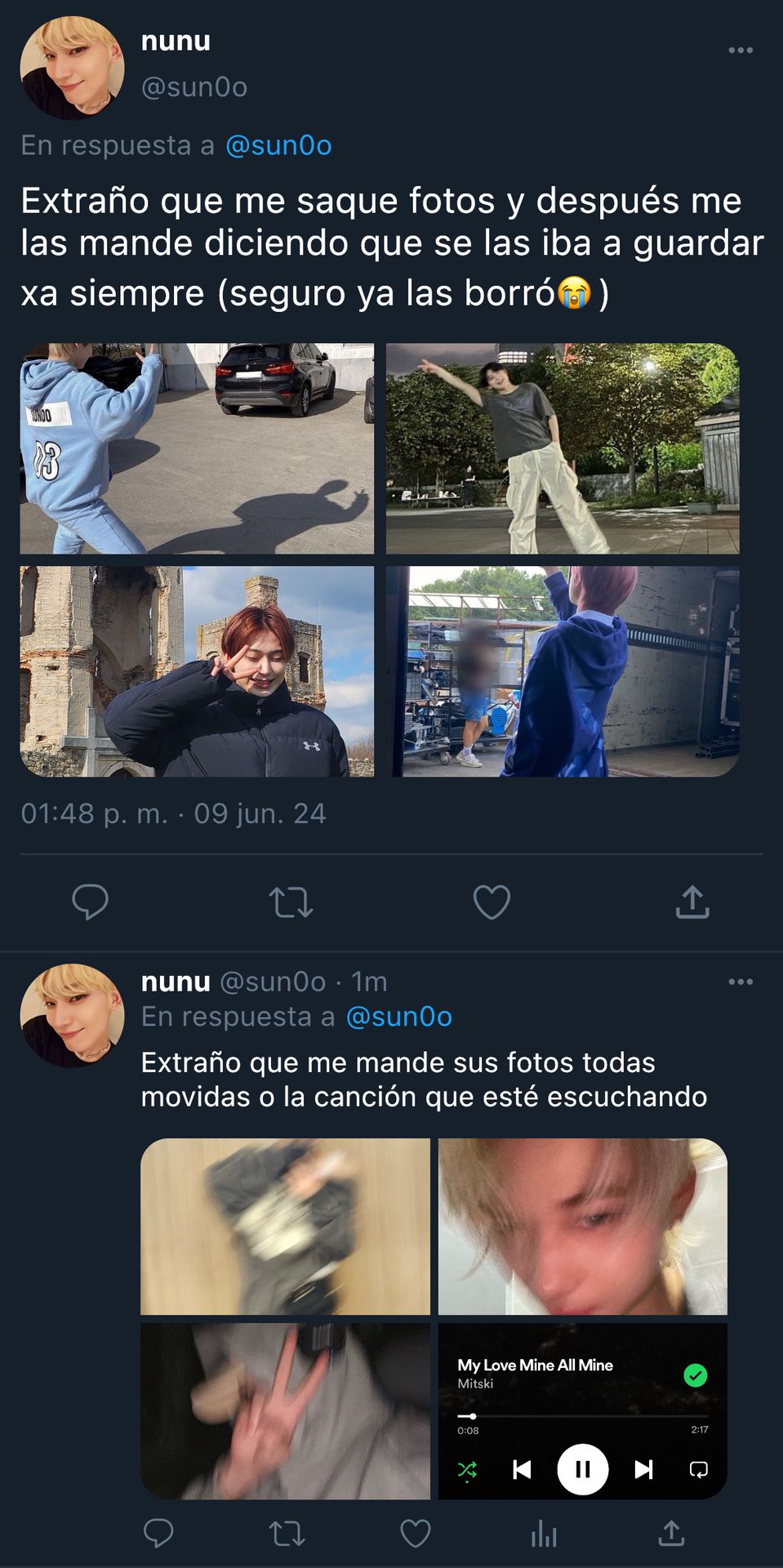783x1568 pixels.
Task: Open the blurry blonde face selfie
Action: point(582,1226)
